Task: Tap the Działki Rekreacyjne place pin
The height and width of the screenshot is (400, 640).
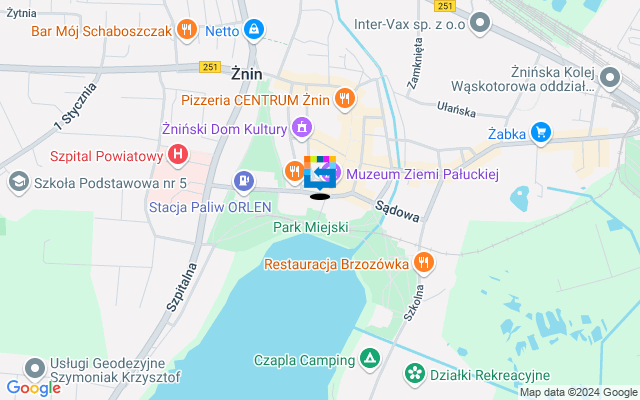Action: coord(414,373)
